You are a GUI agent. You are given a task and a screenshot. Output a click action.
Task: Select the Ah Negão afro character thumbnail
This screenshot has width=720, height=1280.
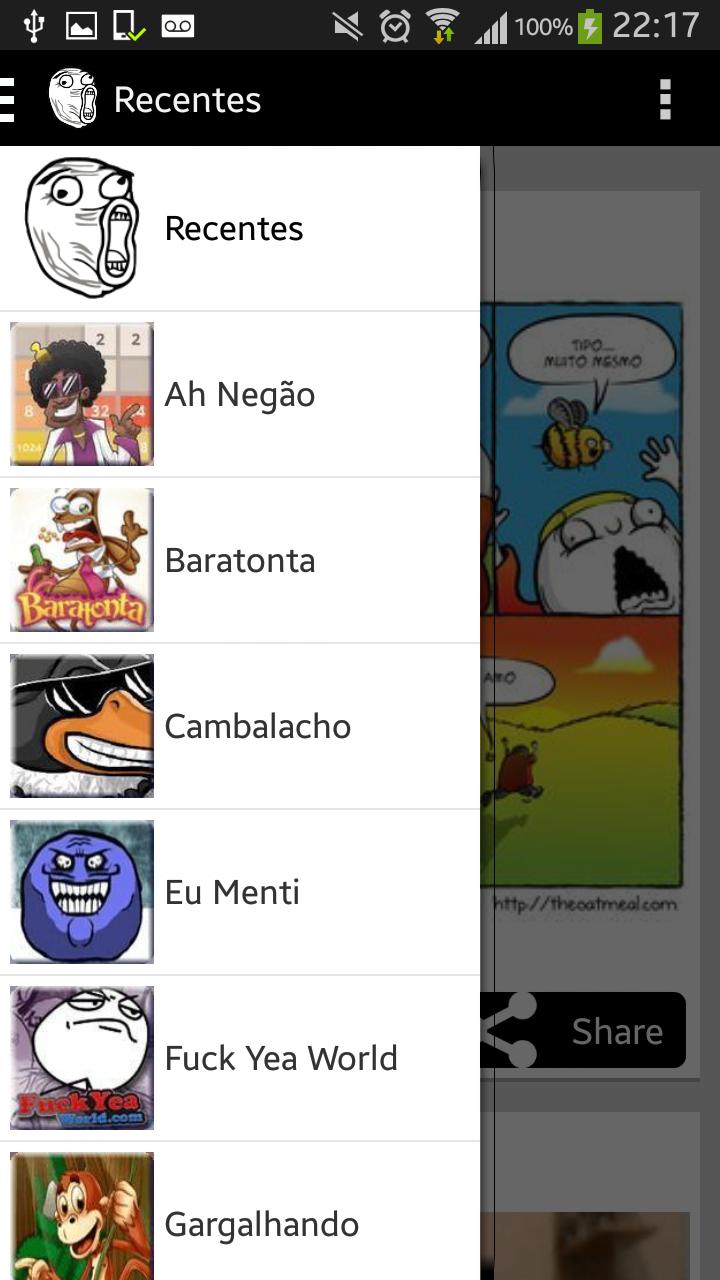[x=81, y=393]
